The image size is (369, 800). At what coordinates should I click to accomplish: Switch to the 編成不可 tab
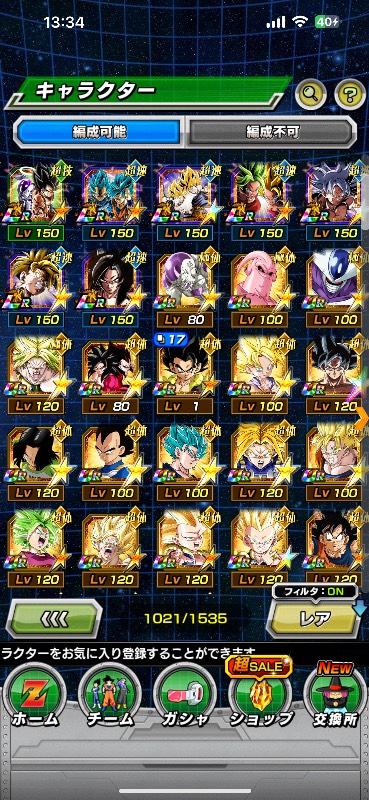271,132
